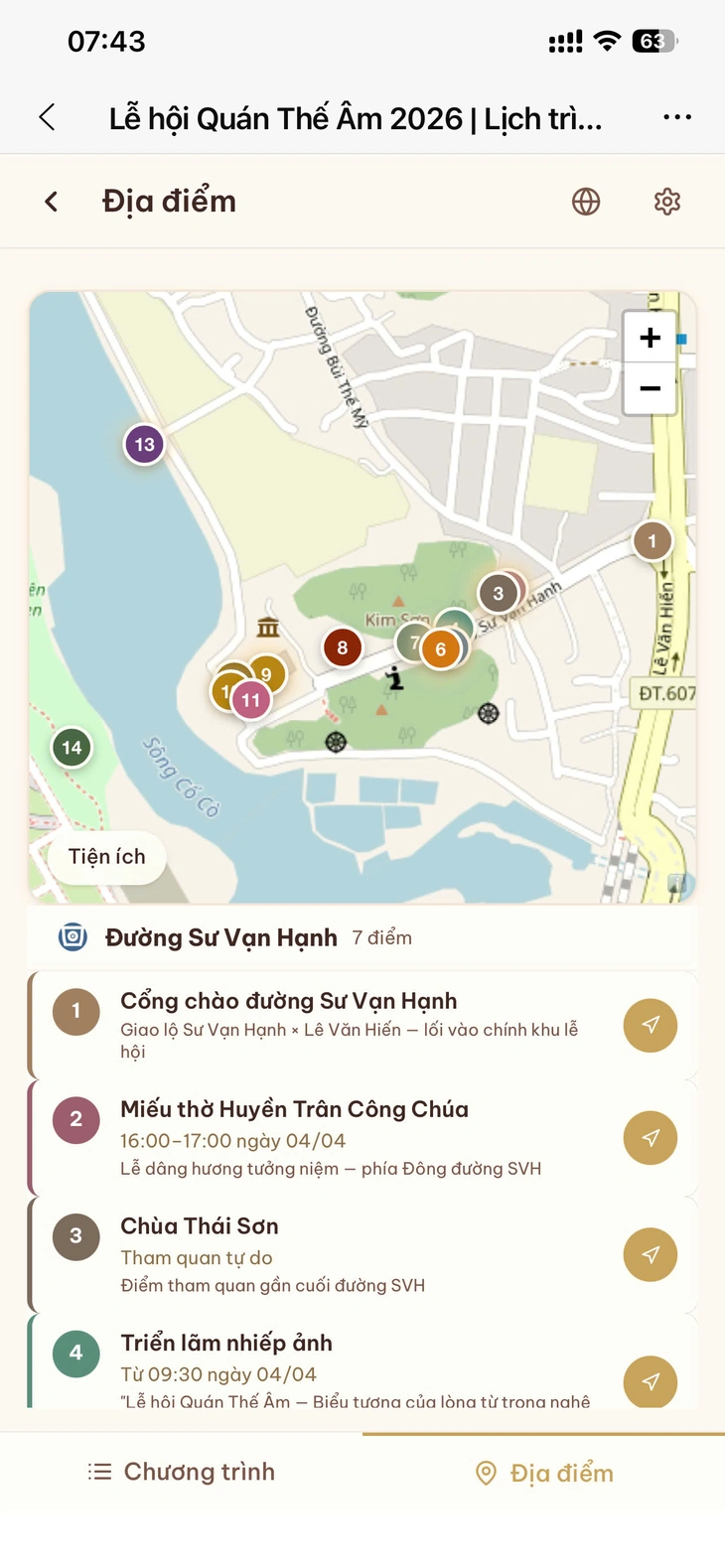The image size is (725, 1568).
Task: Get directions to Chùa Thái Sơn
Action: pyautogui.click(x=650, y=1254)
